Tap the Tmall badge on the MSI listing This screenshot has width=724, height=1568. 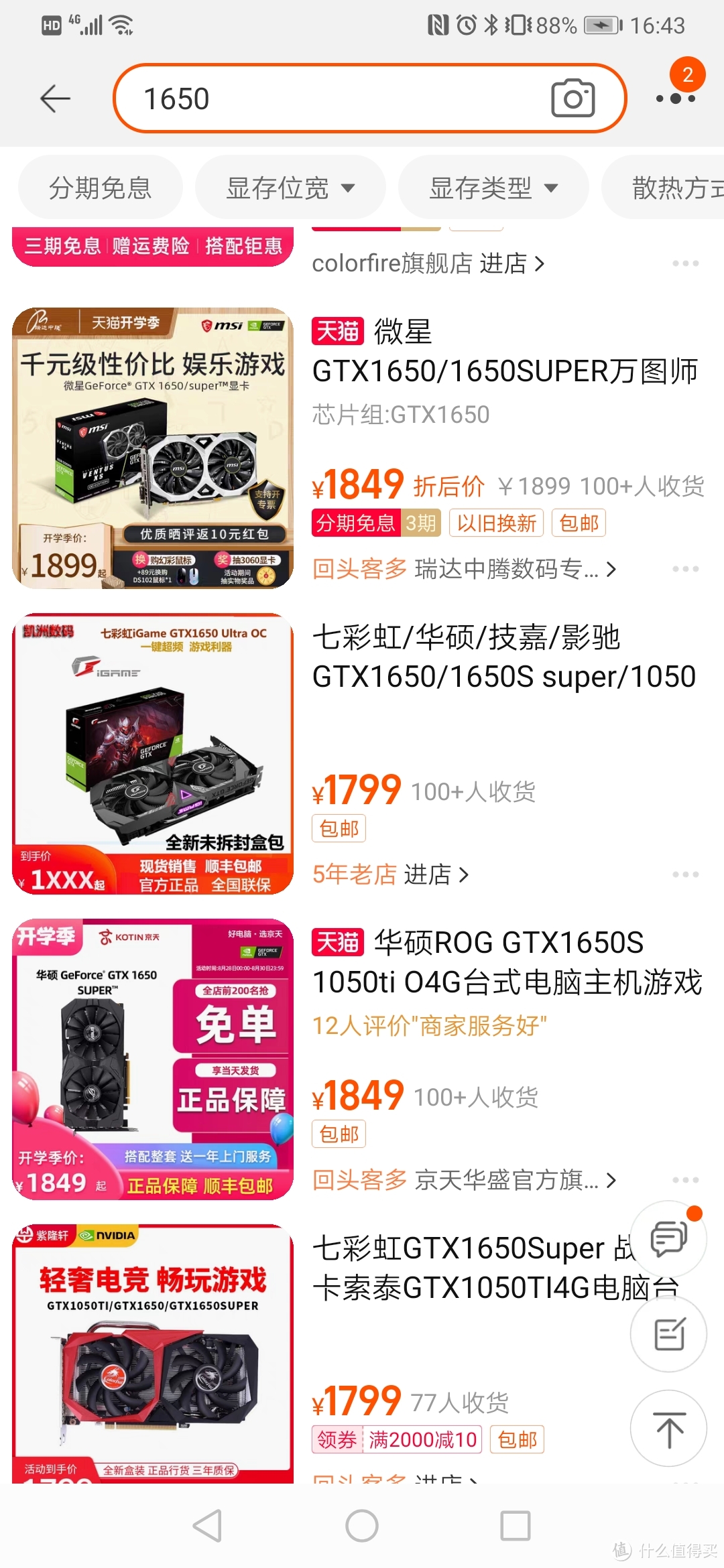point(337,332)
